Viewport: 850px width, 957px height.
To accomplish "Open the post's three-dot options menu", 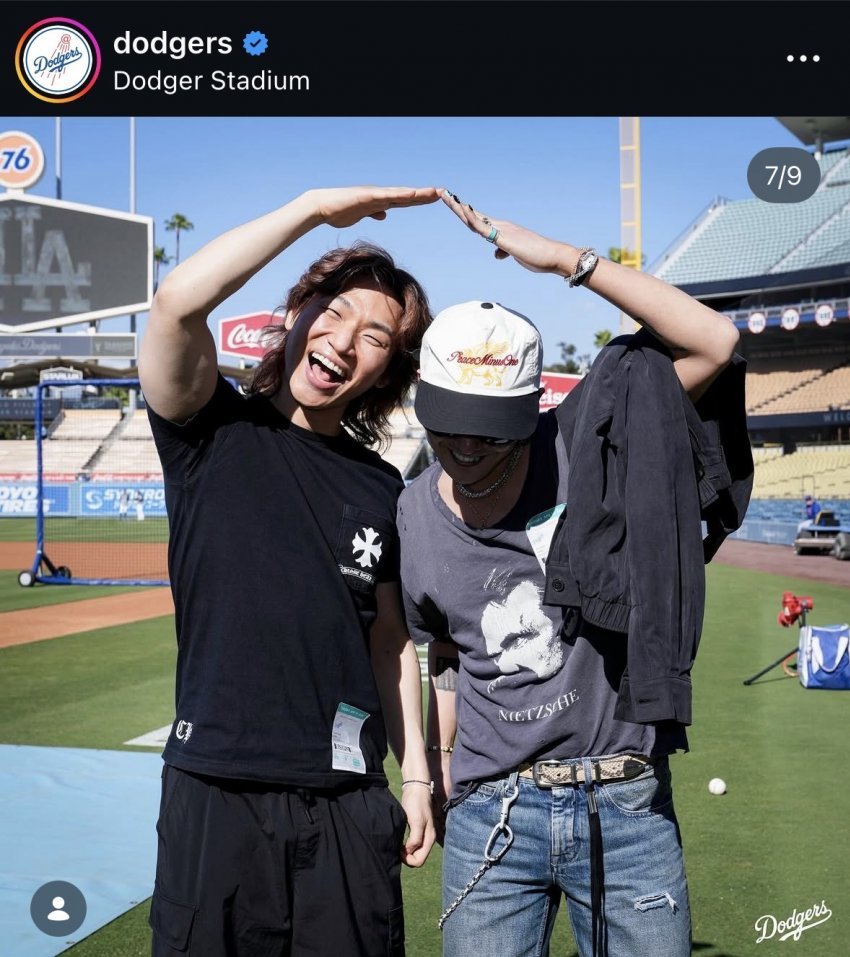I will pyautogui.click(x=802, y=58).
